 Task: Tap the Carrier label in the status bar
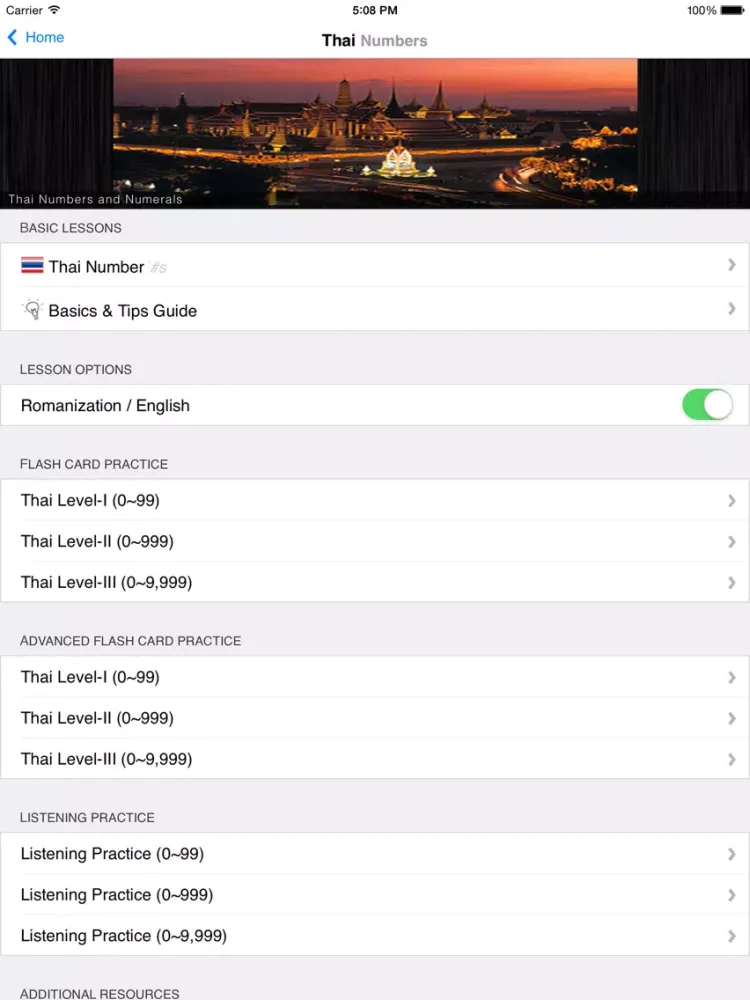tap(24, 10)
